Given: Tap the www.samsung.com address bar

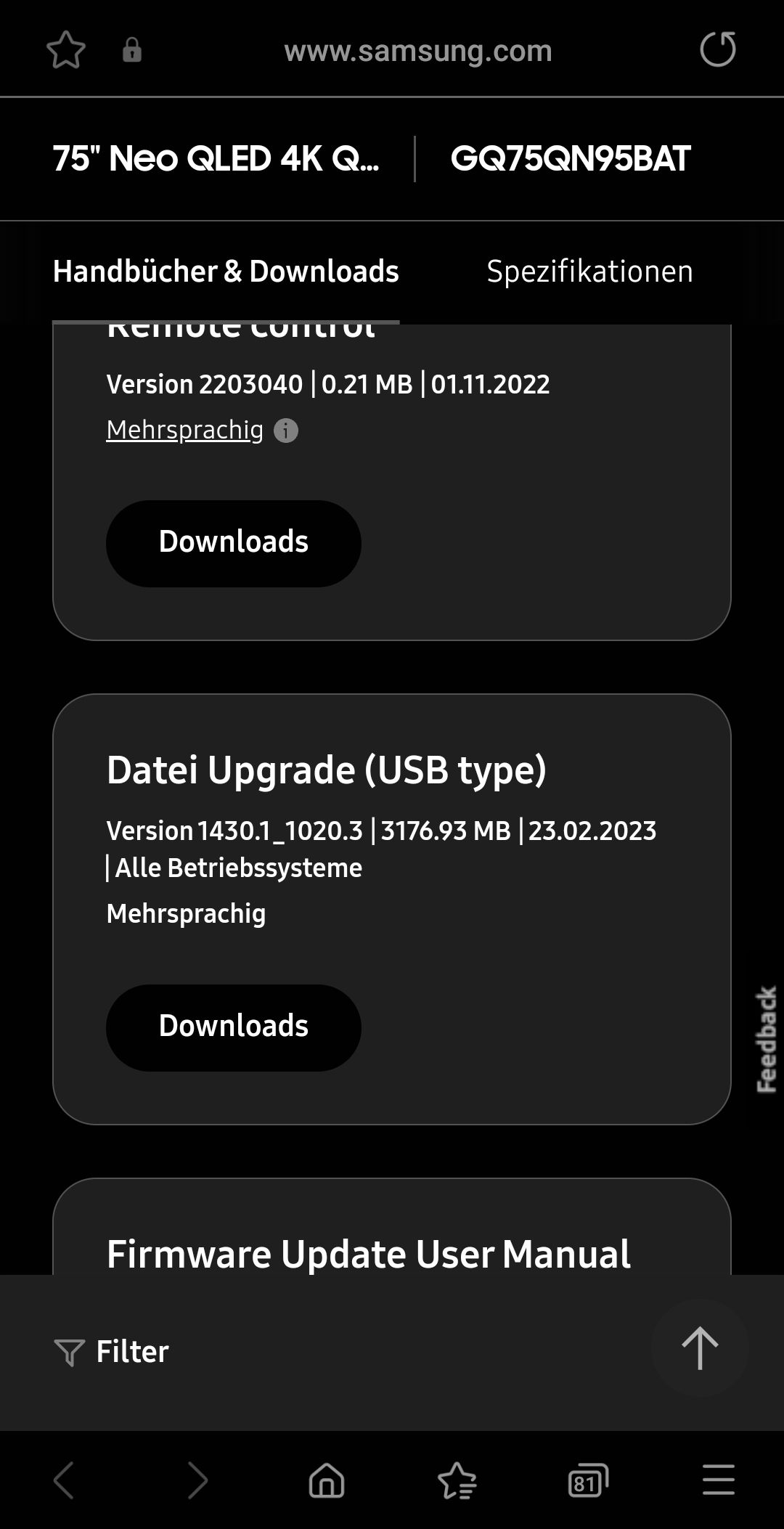Looking at the screenshot, I should pos(418,49).
